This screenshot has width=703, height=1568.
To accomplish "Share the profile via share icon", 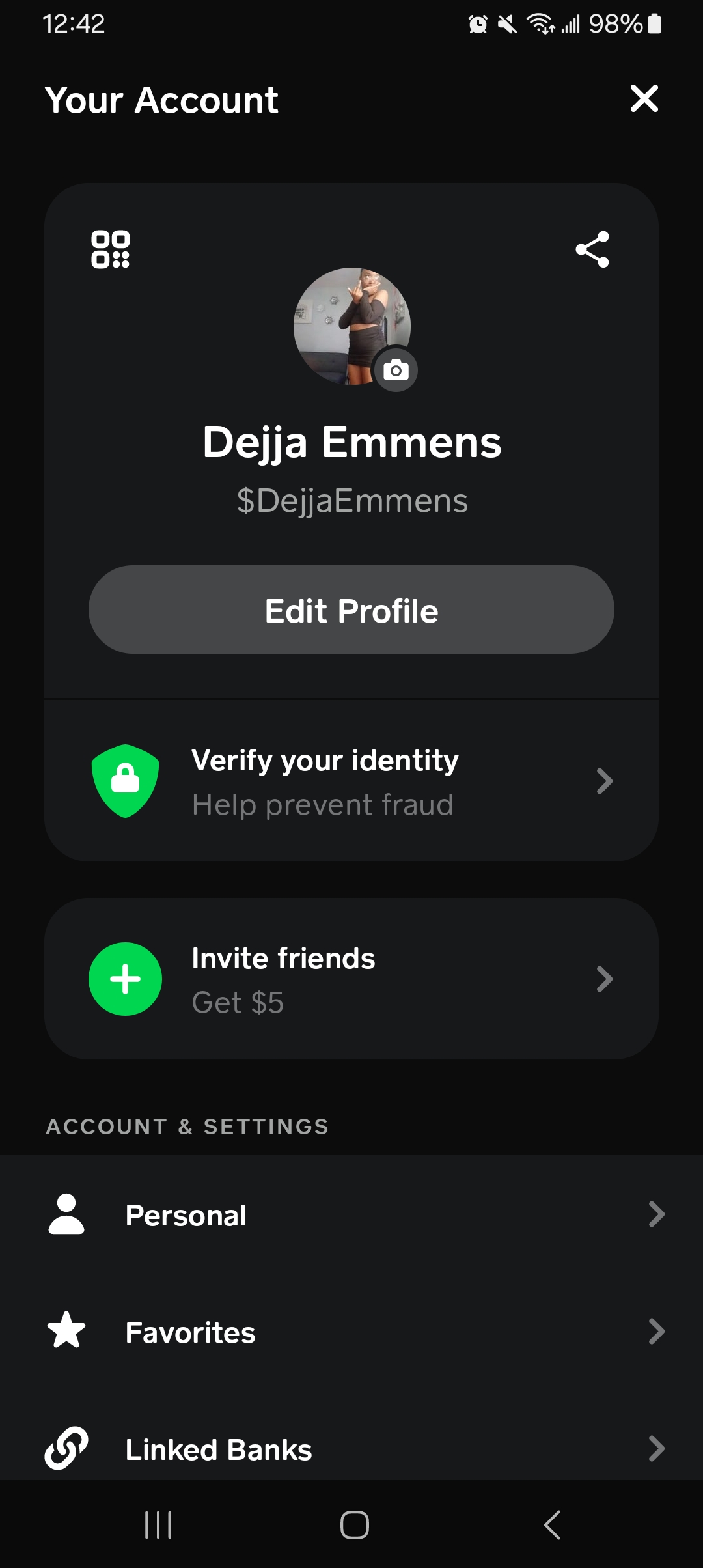I will coord(592,249).
